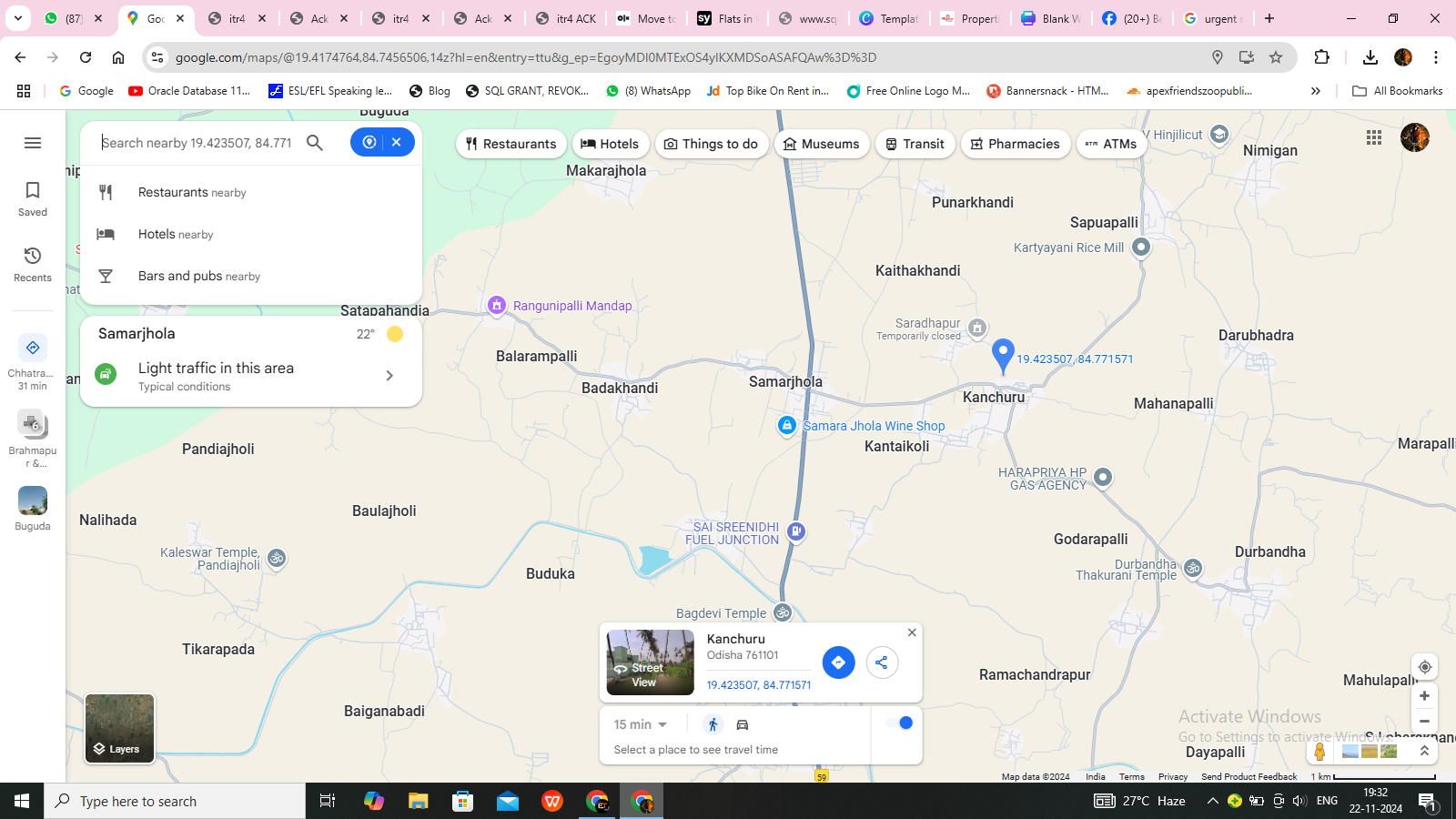Focus the Search nearby input field
The image size is (1456, 819).
click(200, 143)
